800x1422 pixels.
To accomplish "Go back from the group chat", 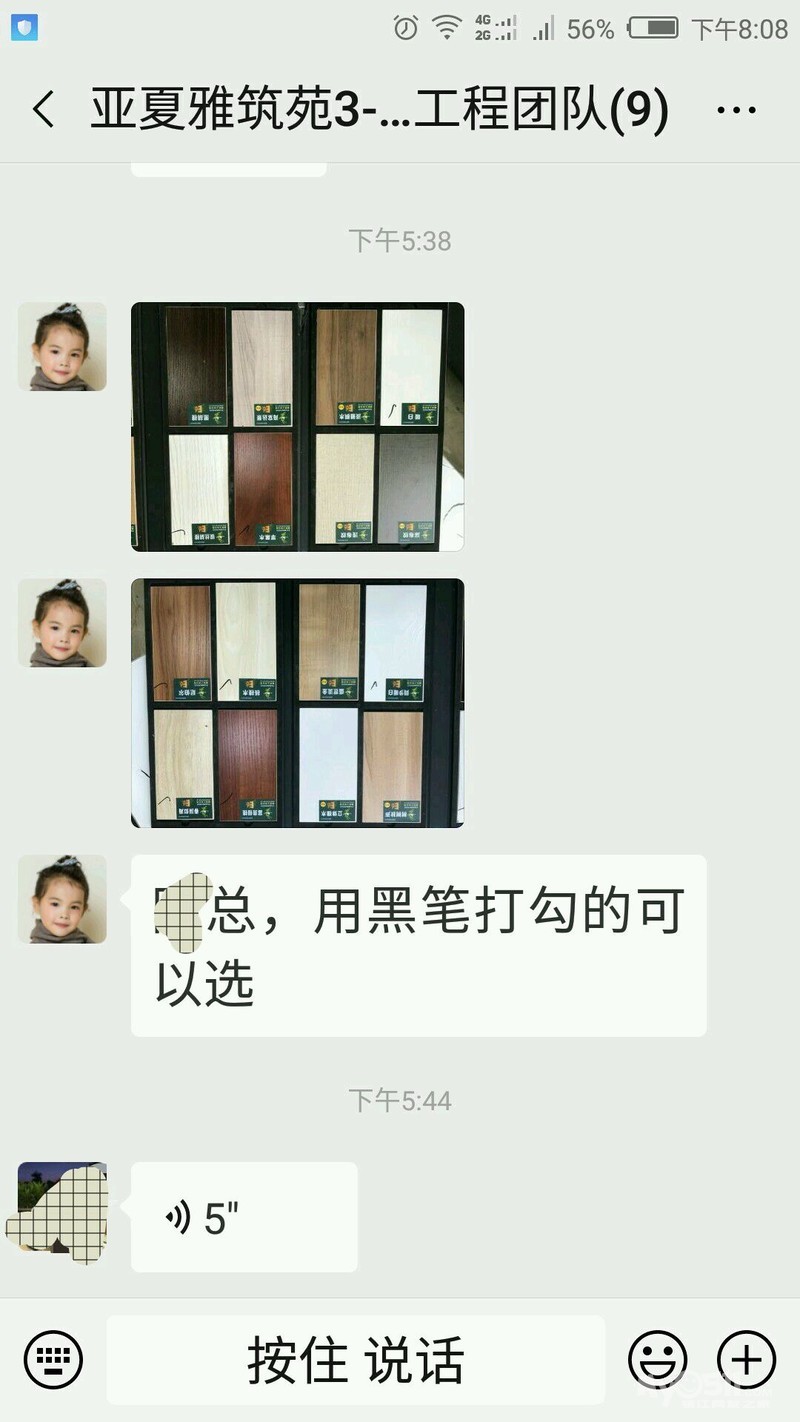I will pyautogui.click(x=43, y=109).
